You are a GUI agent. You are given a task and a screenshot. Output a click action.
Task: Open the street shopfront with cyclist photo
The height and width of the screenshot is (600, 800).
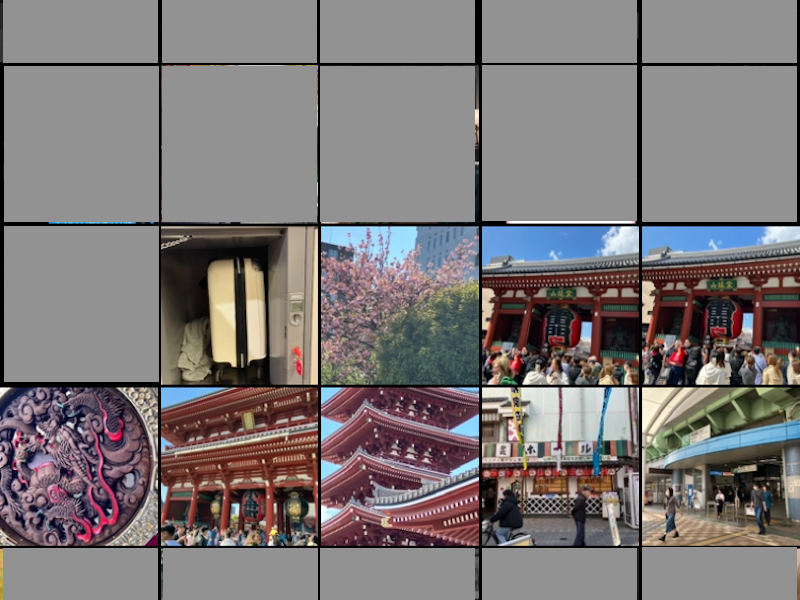coord(560,466)
